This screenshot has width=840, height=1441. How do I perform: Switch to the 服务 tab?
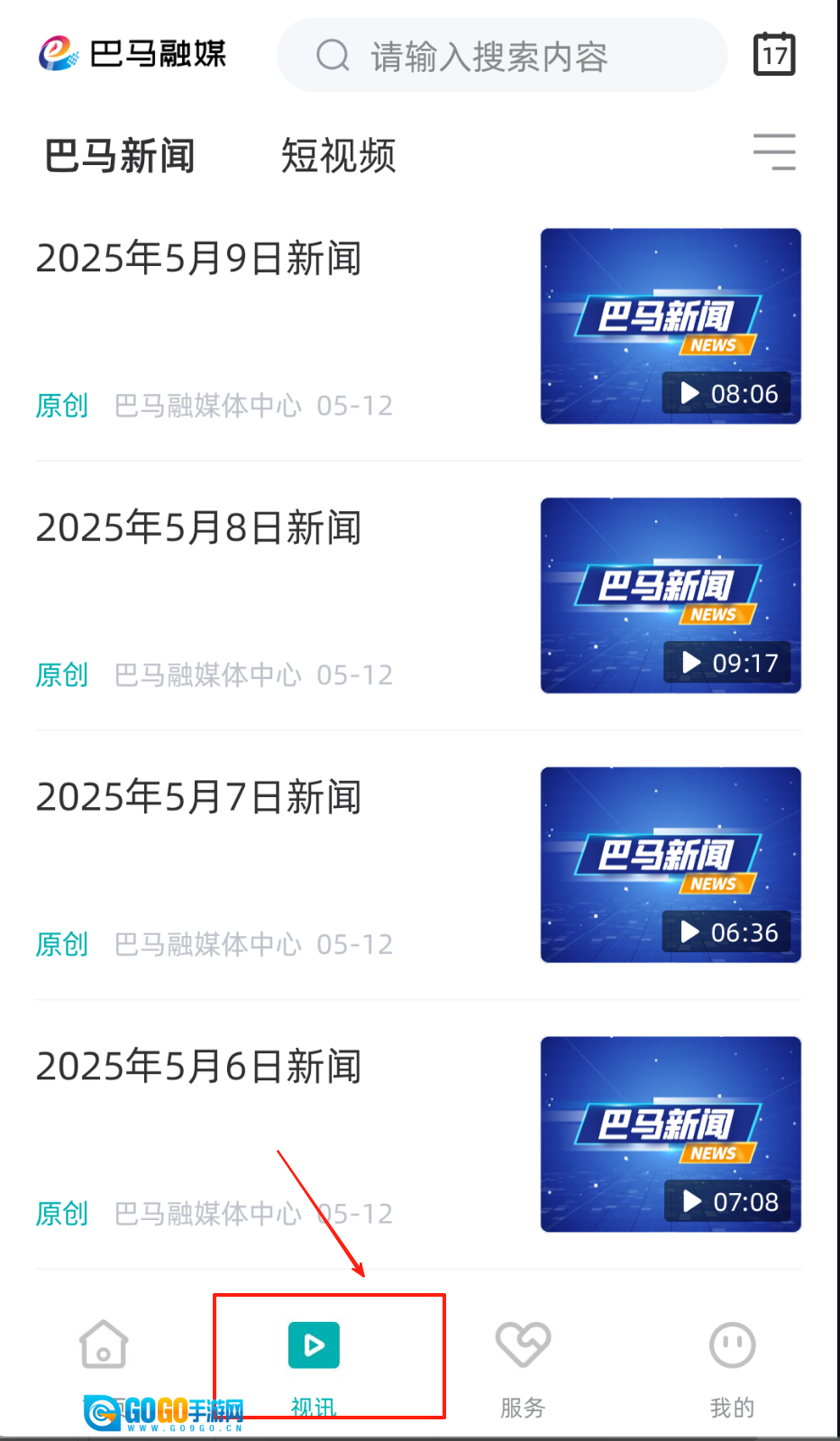[x=523, y=1363]
